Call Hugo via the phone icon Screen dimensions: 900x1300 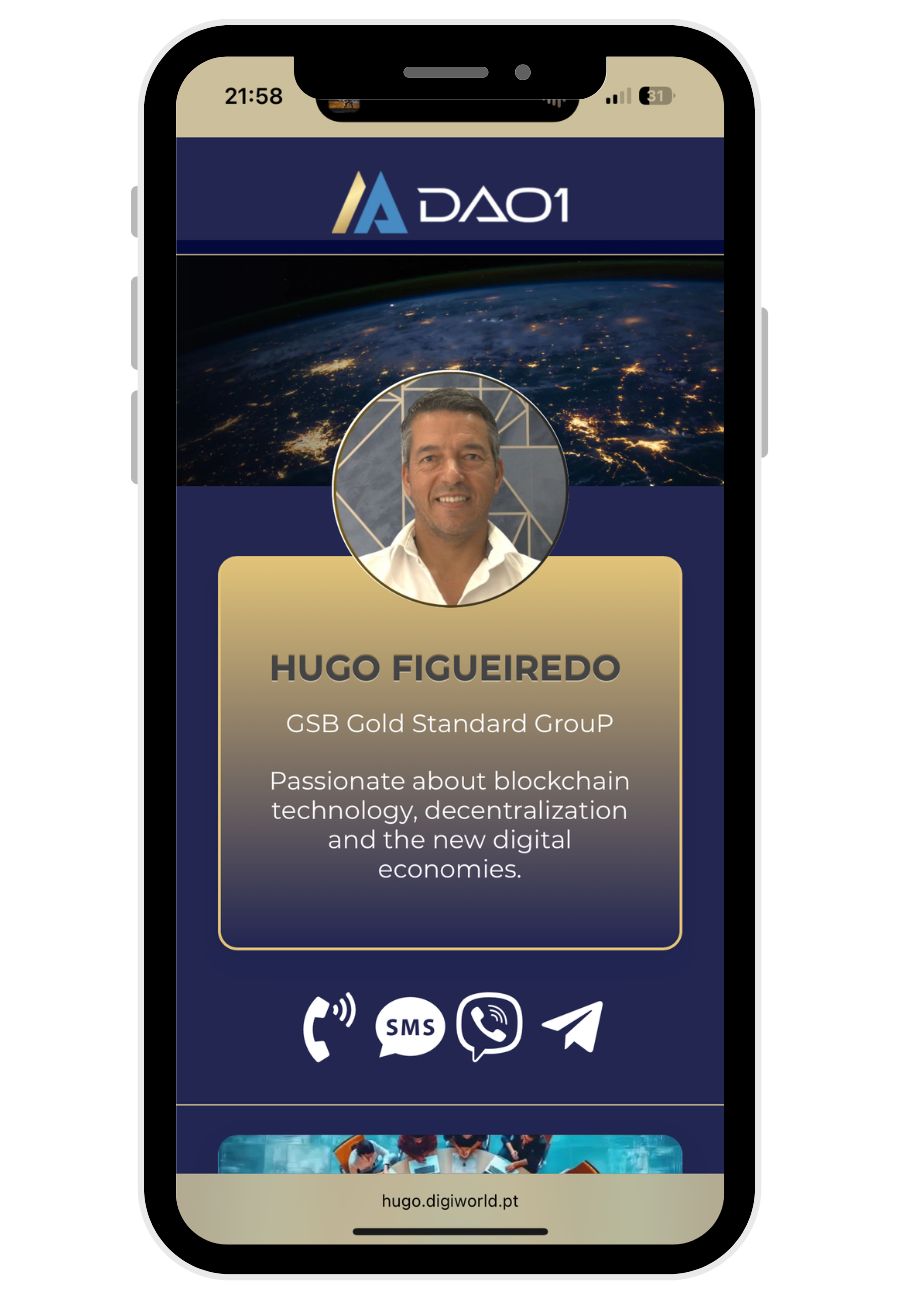point(328,1027)
